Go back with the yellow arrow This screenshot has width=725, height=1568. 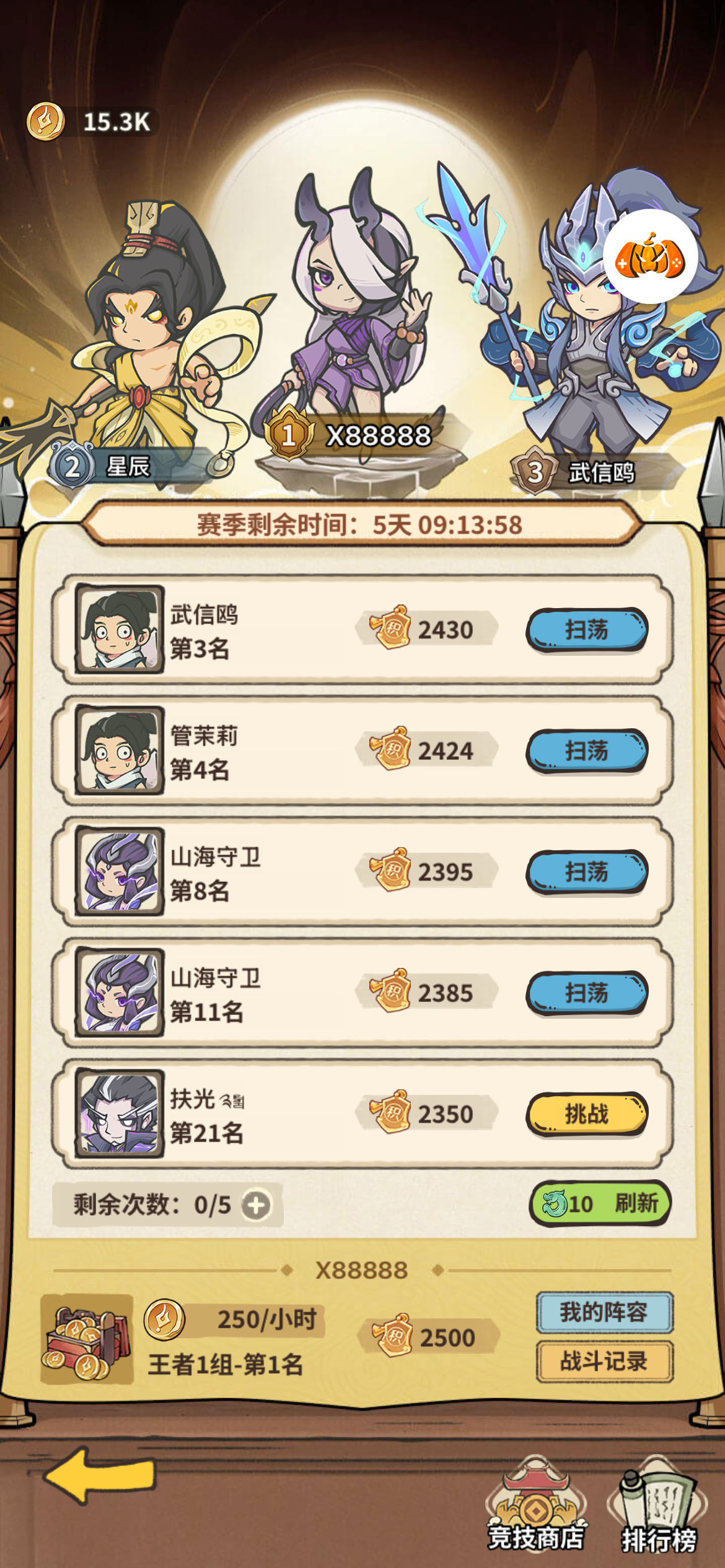pyautogui.click(x=99, y=1476)
